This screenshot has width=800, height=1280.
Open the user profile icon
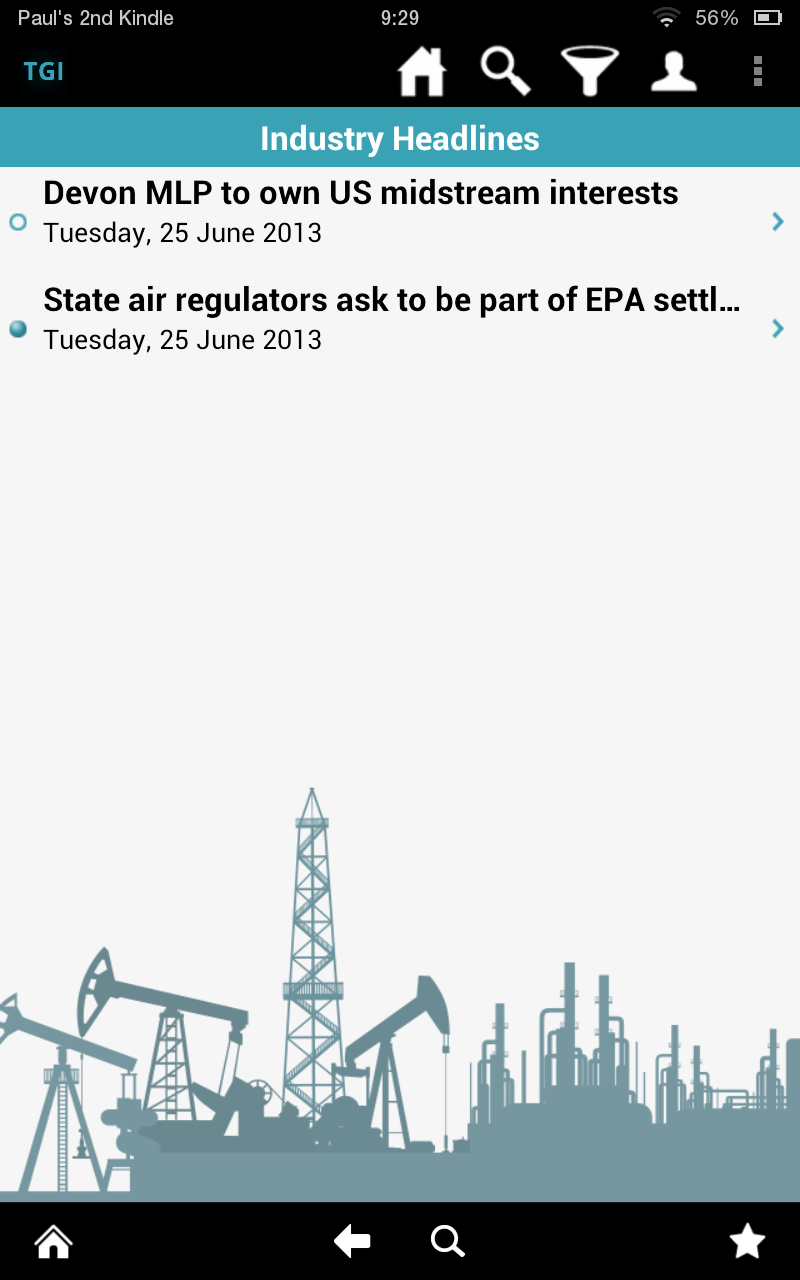(673, 72)
